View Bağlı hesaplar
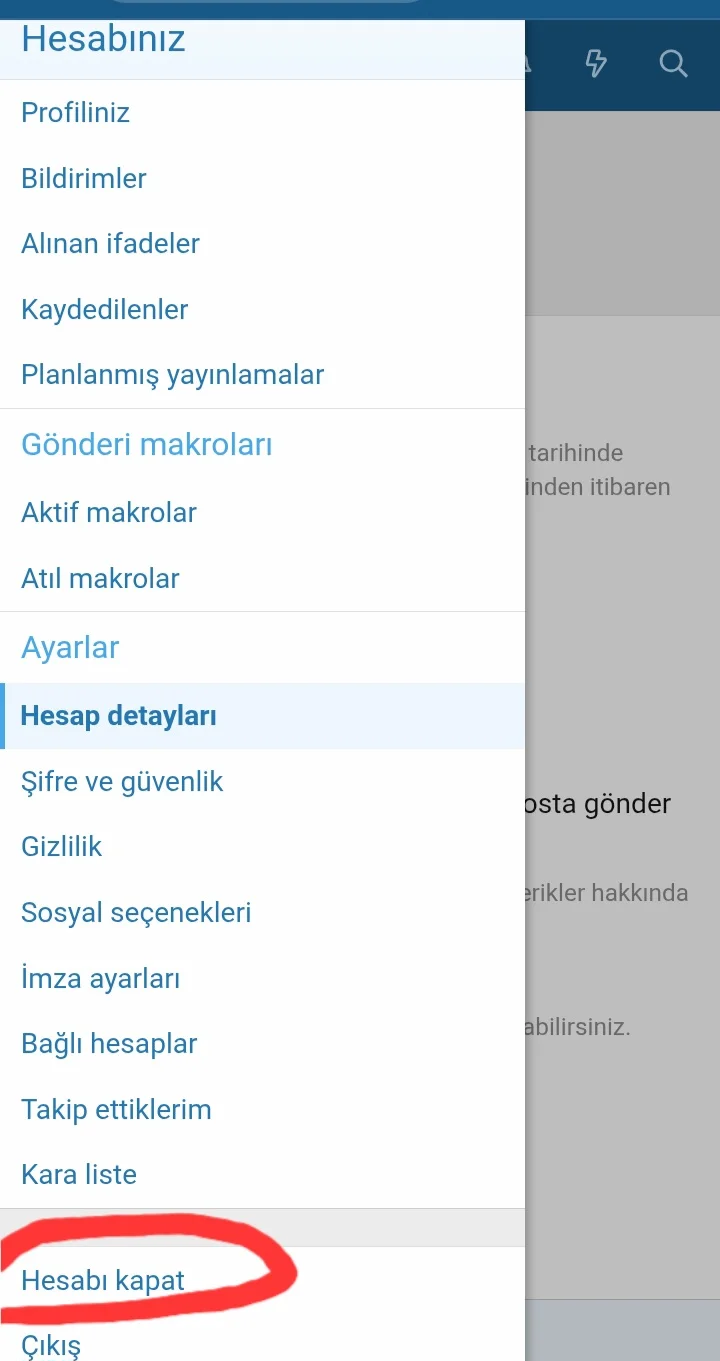The width and height of the screenshot is (720, 1361). pos(109,1044)
